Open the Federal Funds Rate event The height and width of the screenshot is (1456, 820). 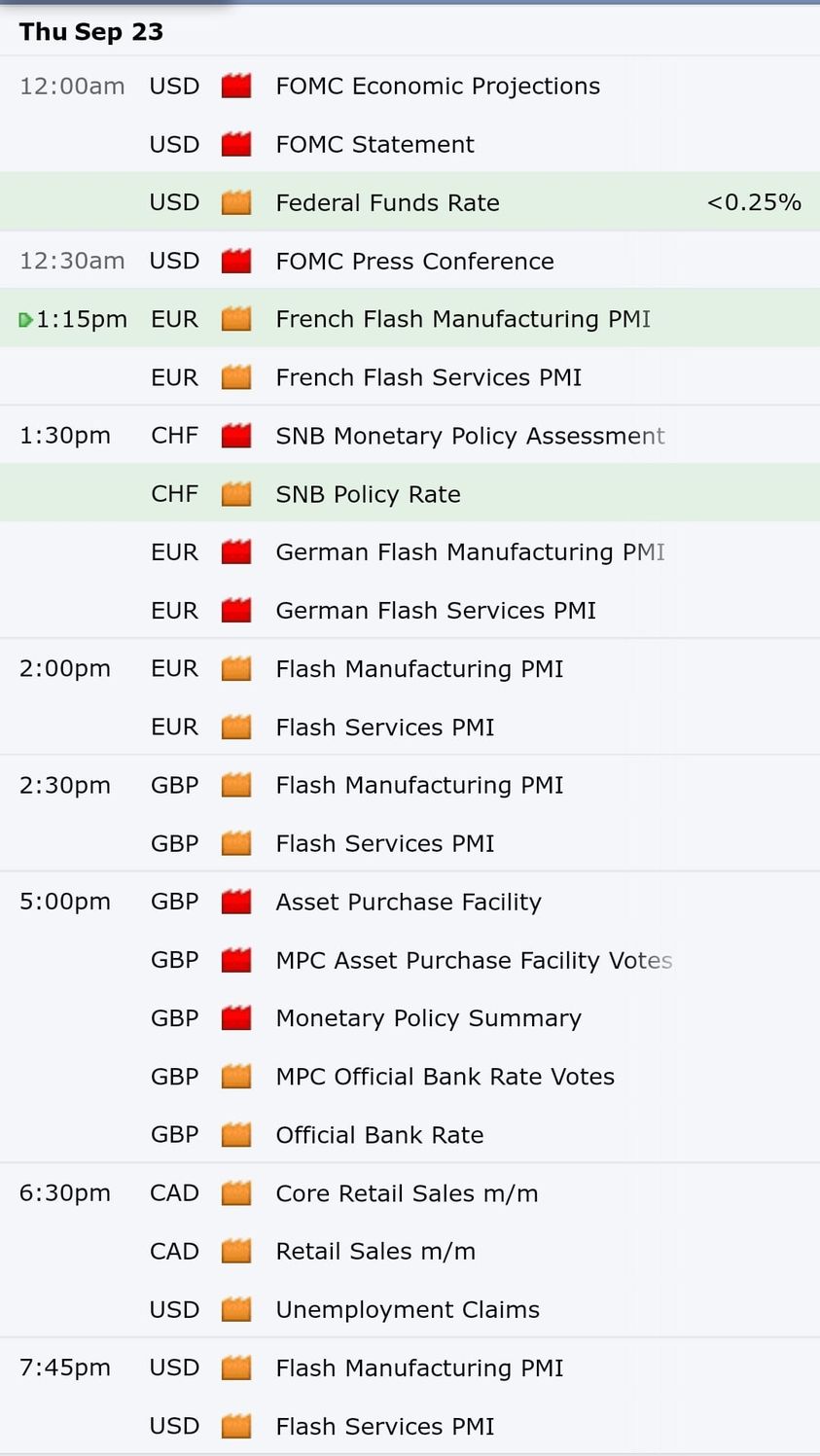[x=410, y=202]
